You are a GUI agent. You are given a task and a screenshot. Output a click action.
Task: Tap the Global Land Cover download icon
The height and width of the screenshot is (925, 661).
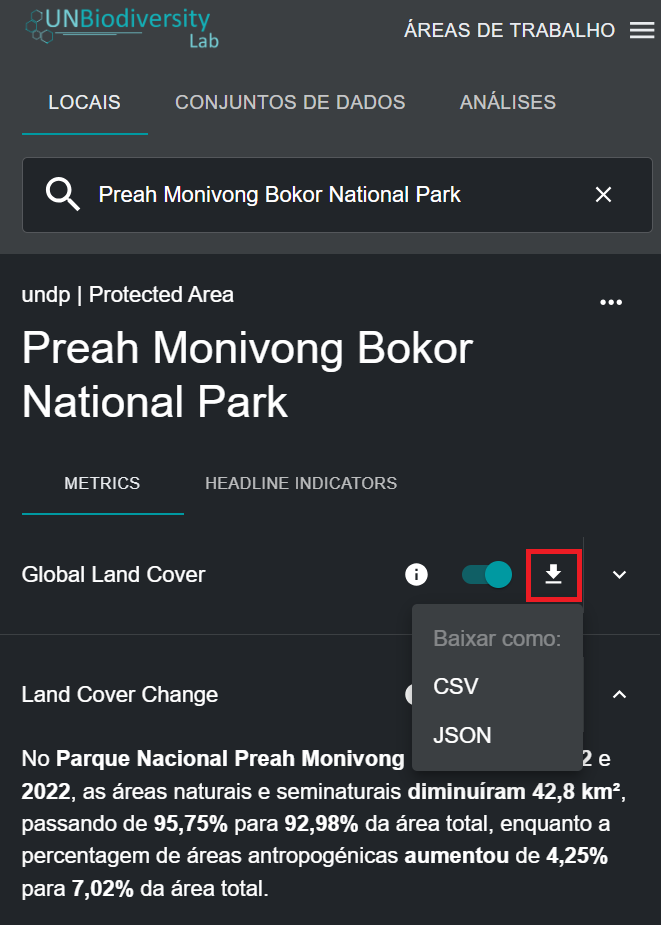click(x=553, y=575)
